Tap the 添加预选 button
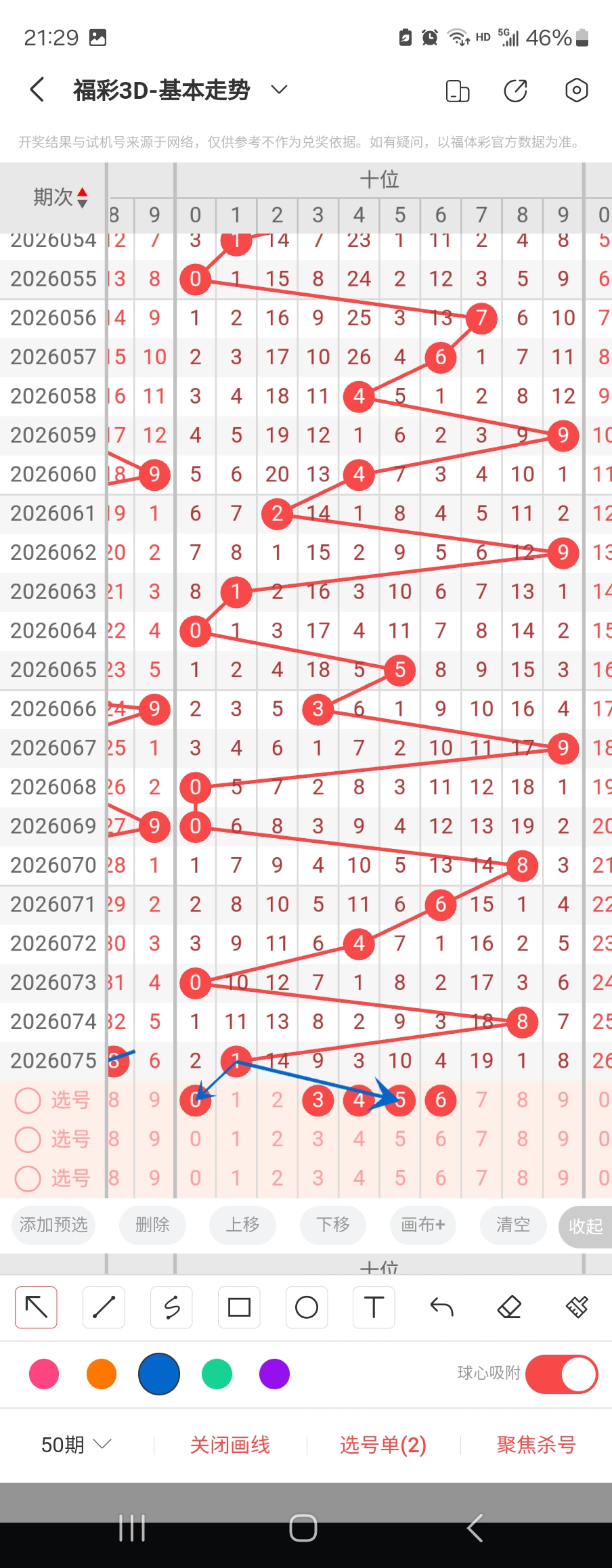This screenshot has height=1568, width=612. pyautogui.click(x=53, y=1225)
